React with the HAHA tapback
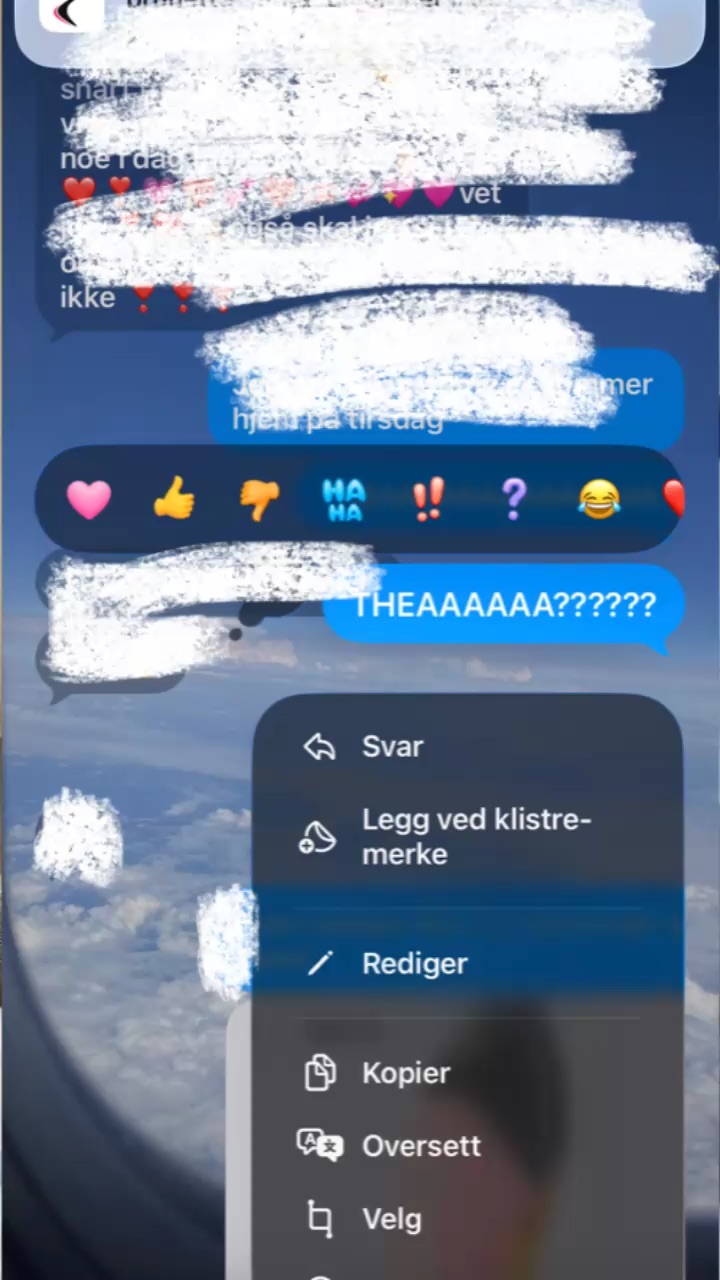The height and width of the screenshot is (1280, 720). pos(343,499)
